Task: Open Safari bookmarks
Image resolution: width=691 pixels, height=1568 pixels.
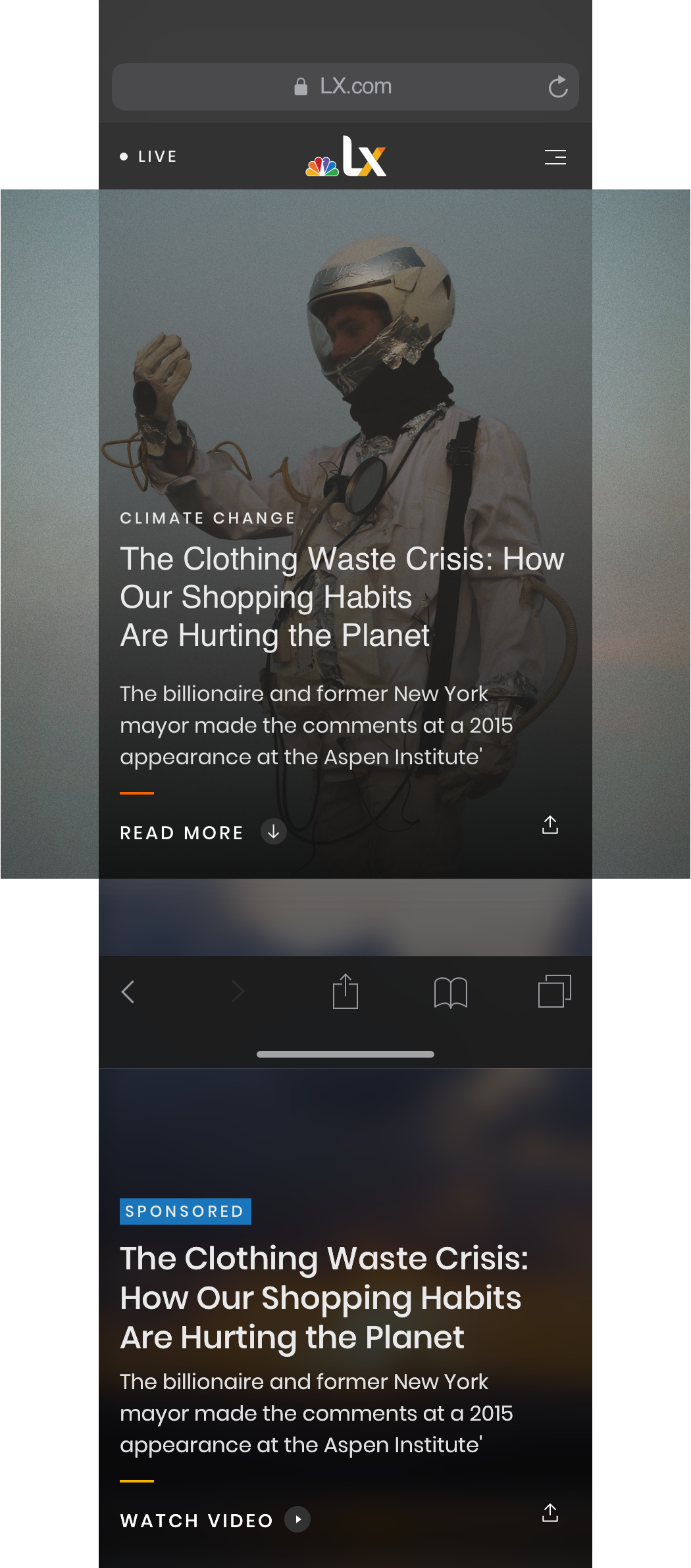Action: coord(451,992)
